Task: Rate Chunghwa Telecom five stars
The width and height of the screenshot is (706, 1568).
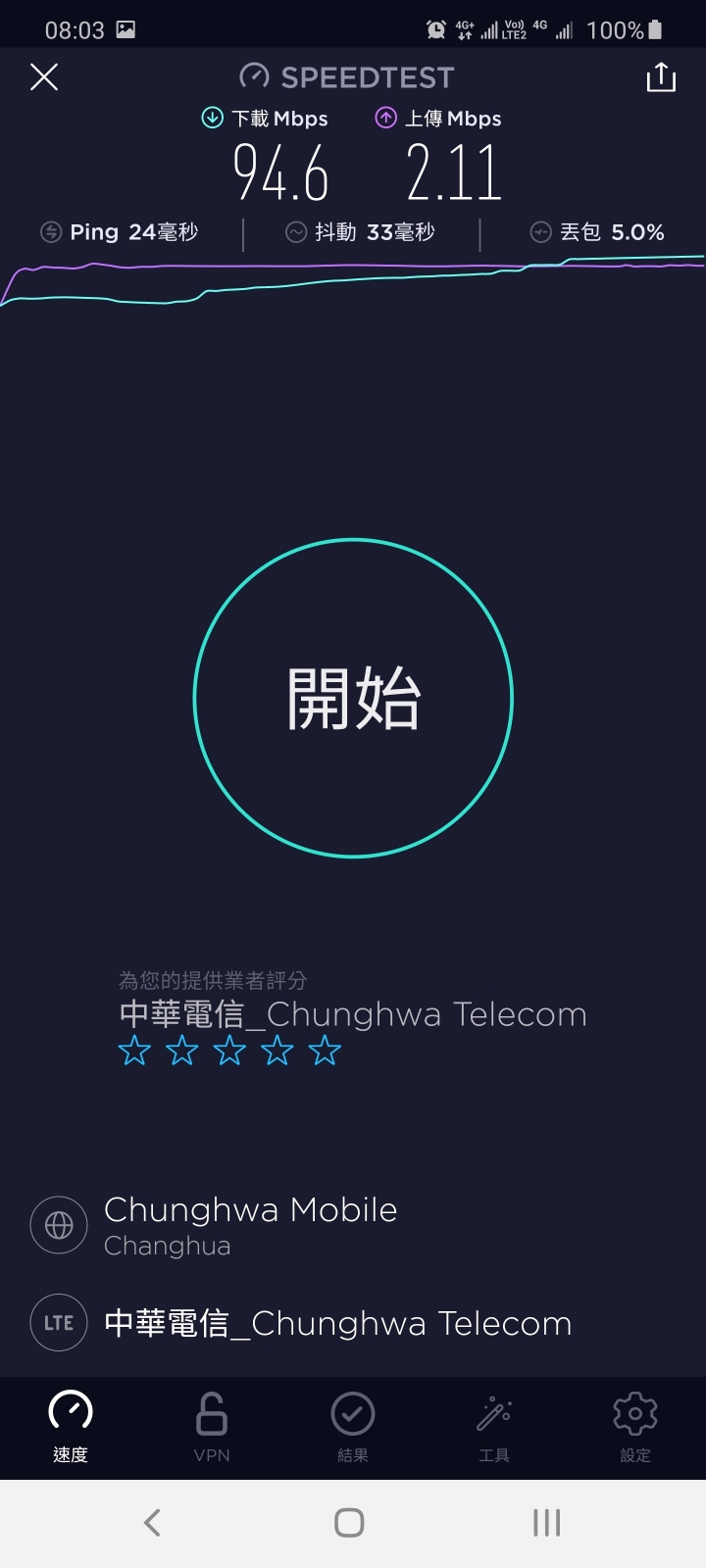Action: [x=325, y=1052]
